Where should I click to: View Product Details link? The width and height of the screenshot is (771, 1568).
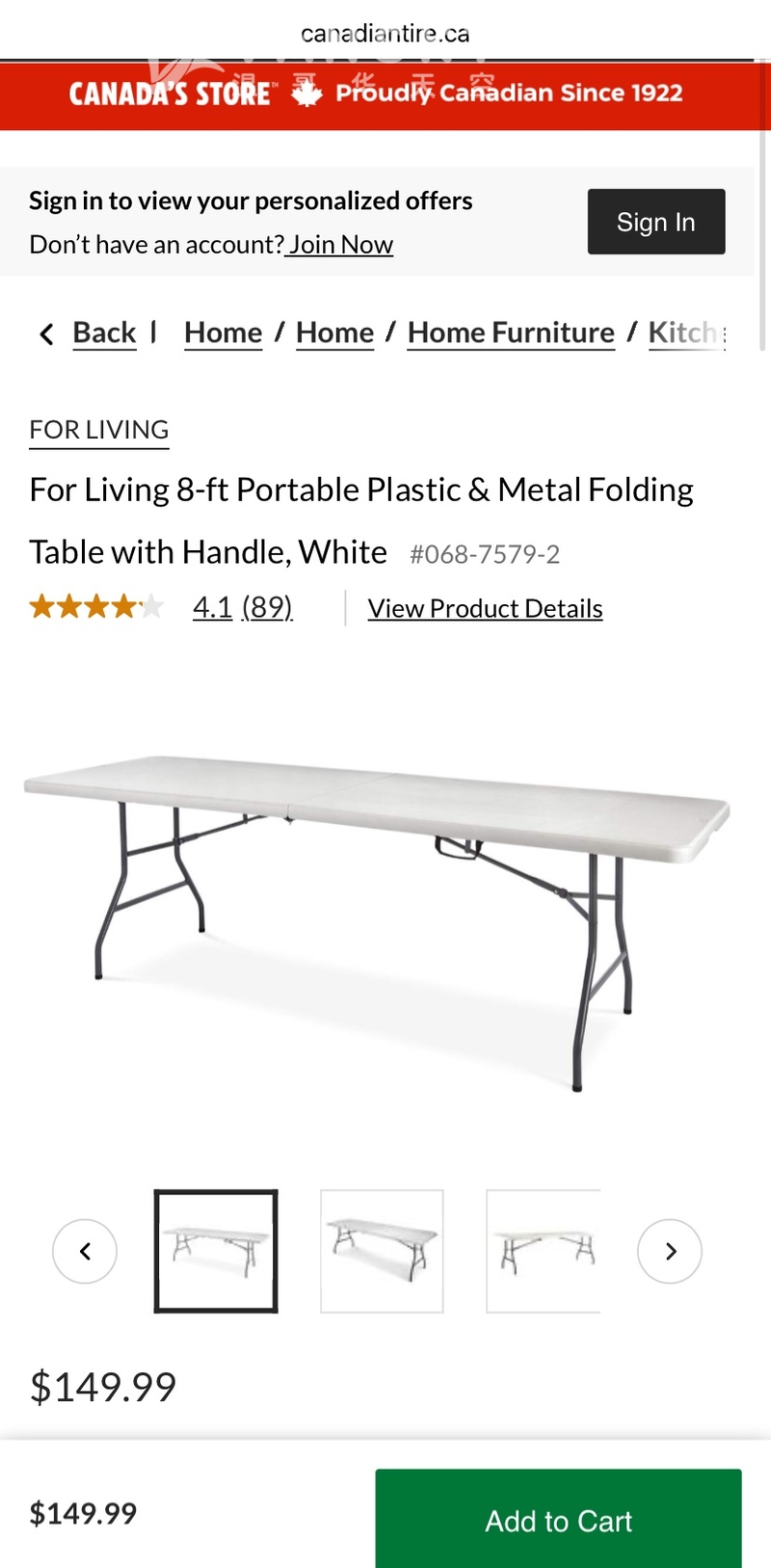coord(485,609)
